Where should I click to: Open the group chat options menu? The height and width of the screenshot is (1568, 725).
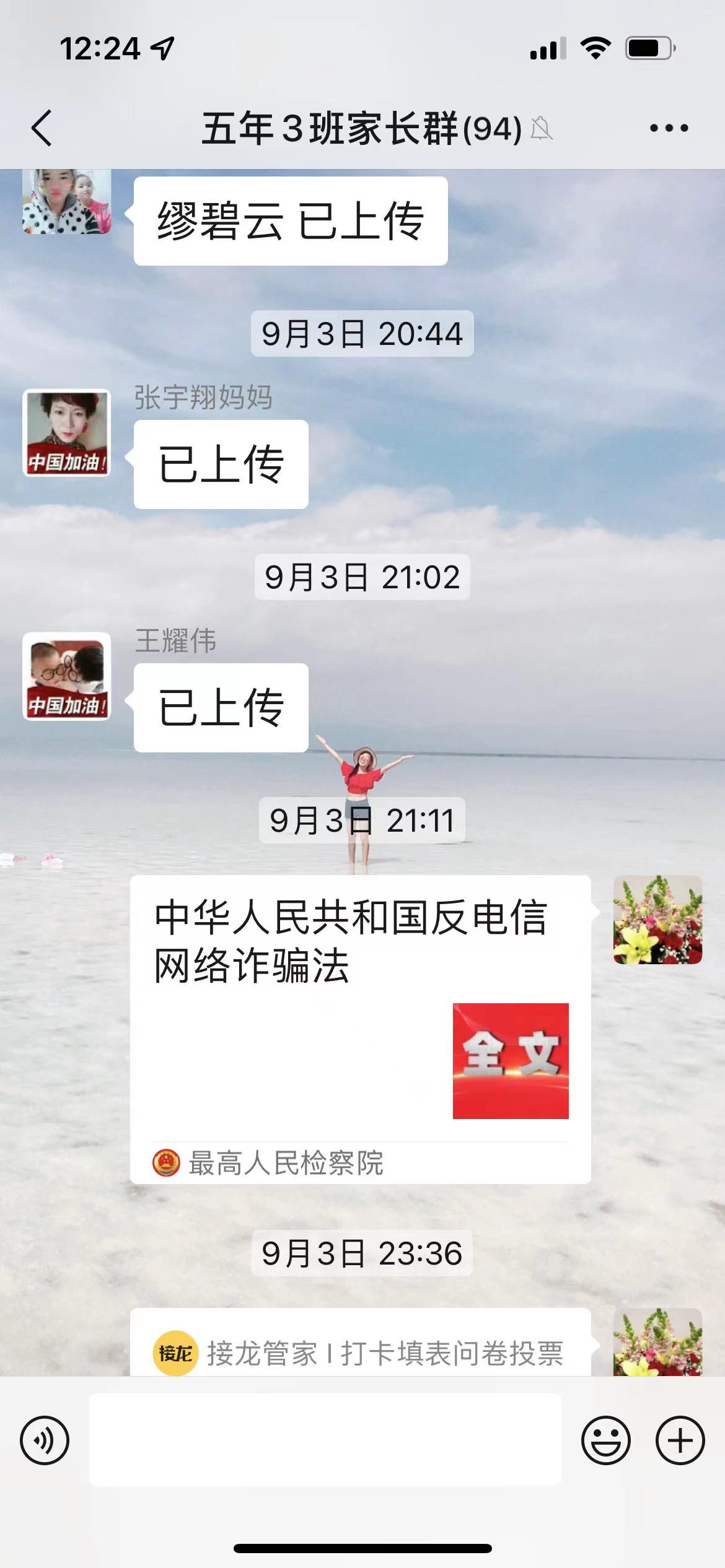pyautogui.click(x=669, y=128)
